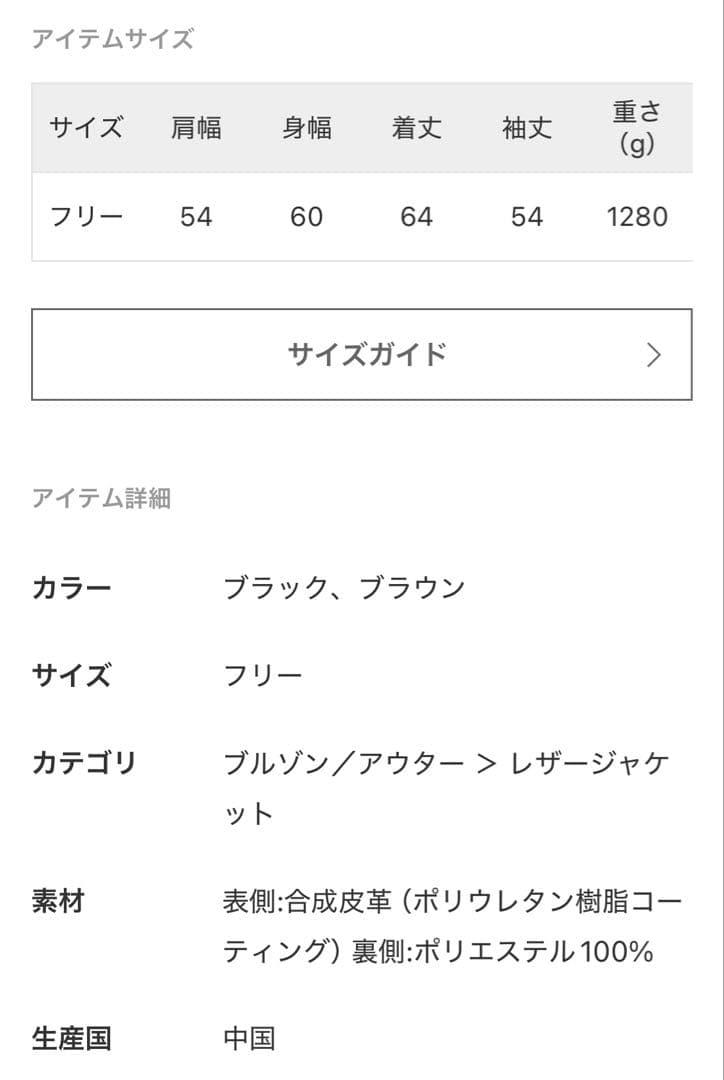Image resolution: width=724 pixels, height=1080 pixels.
Task: Click the shoulder width value 54
Action: click(197, 216)
